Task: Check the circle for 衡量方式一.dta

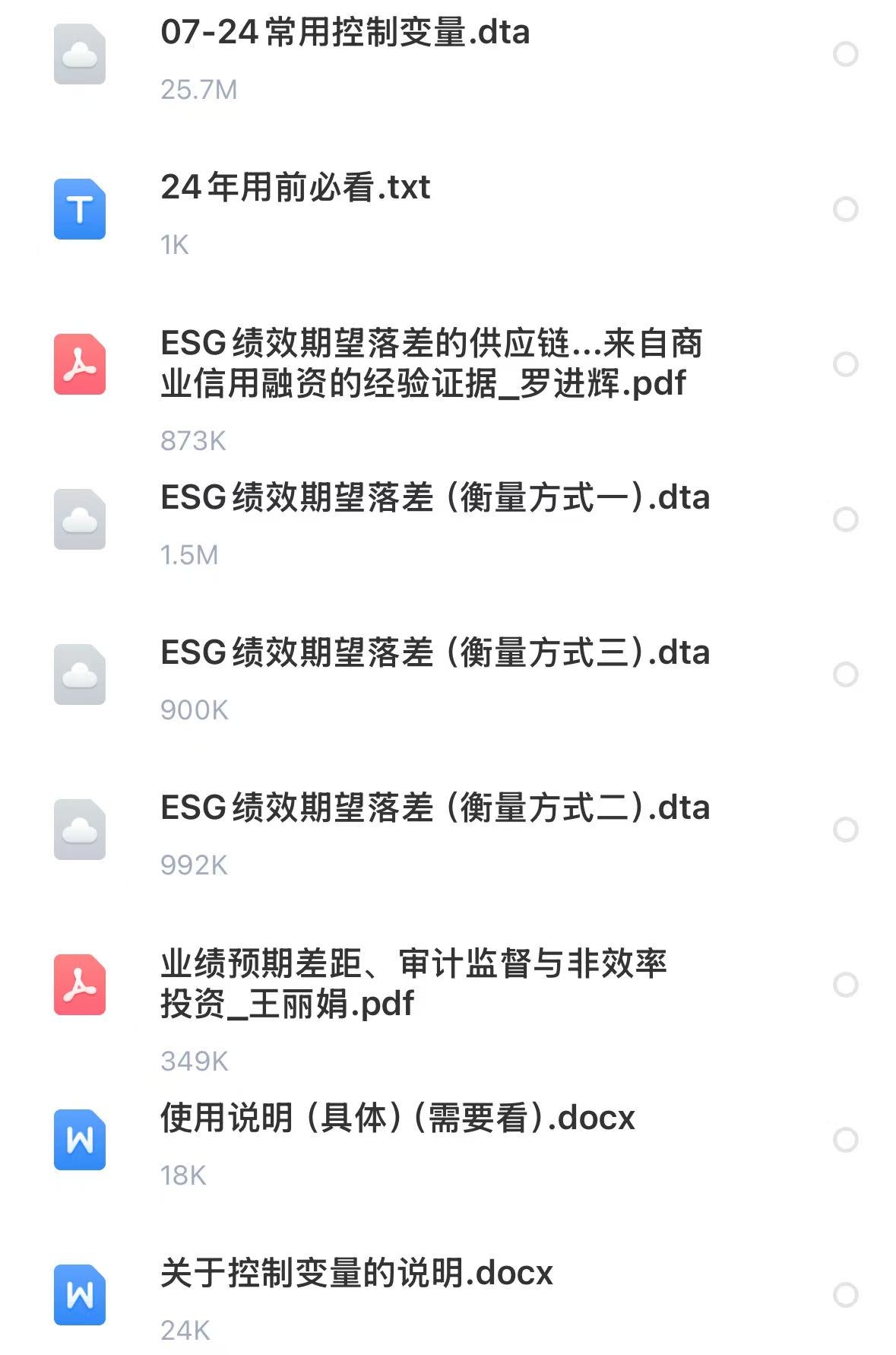Action: (x=845, y=519)
